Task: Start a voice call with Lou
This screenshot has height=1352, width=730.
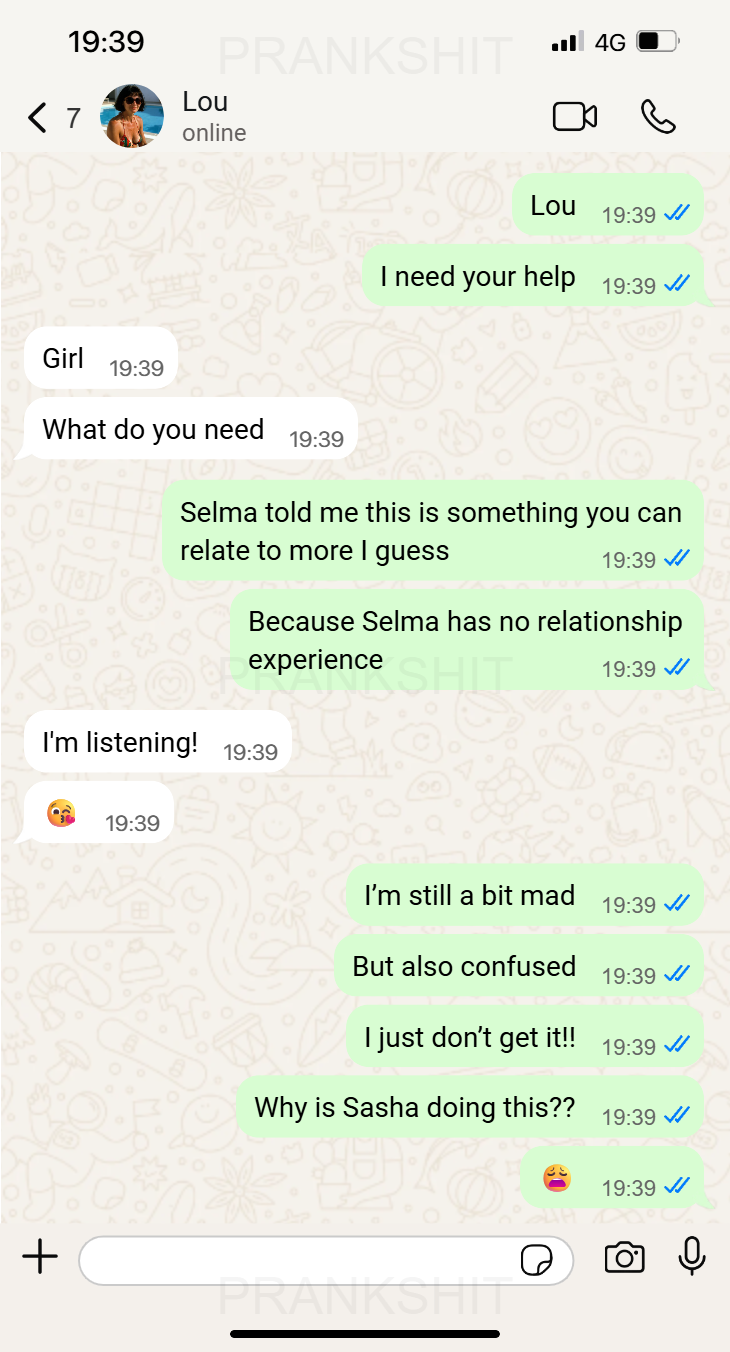Action: (658, 117)
